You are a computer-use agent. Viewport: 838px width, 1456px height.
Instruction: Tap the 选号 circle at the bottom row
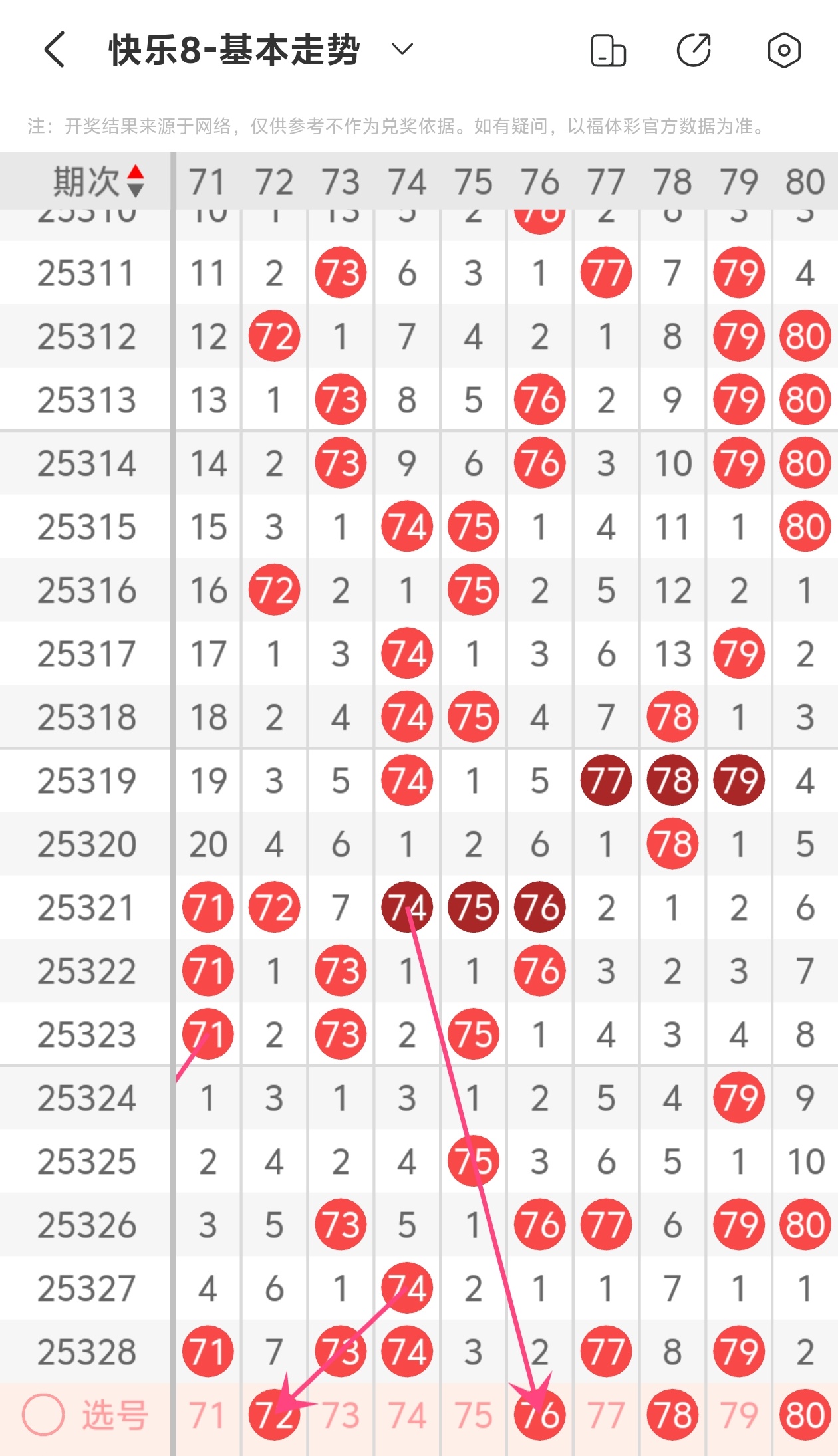tap(43, 1414)
